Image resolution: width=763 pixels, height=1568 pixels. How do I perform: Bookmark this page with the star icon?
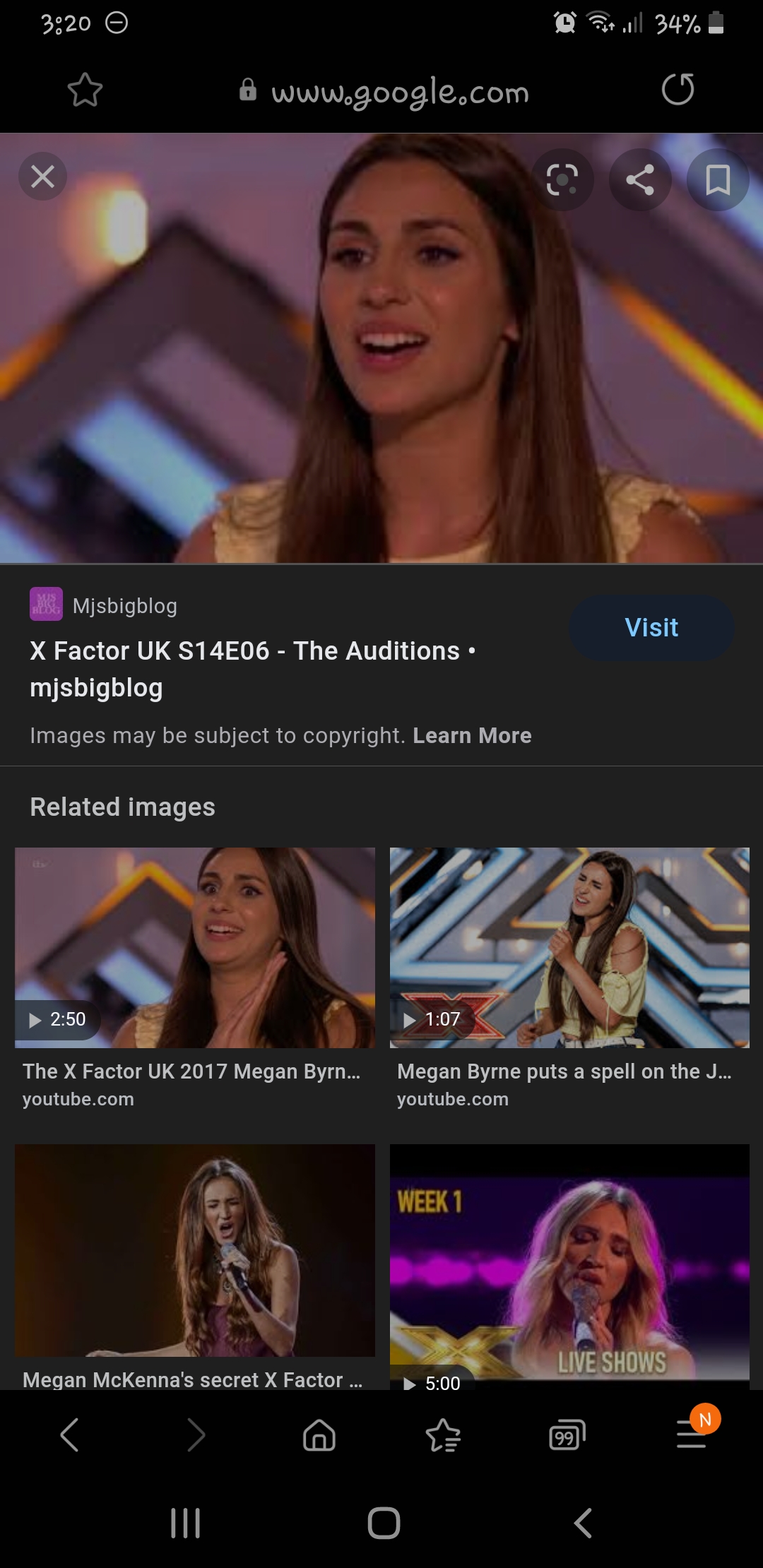pyautogui.click(x=85, y=90)
